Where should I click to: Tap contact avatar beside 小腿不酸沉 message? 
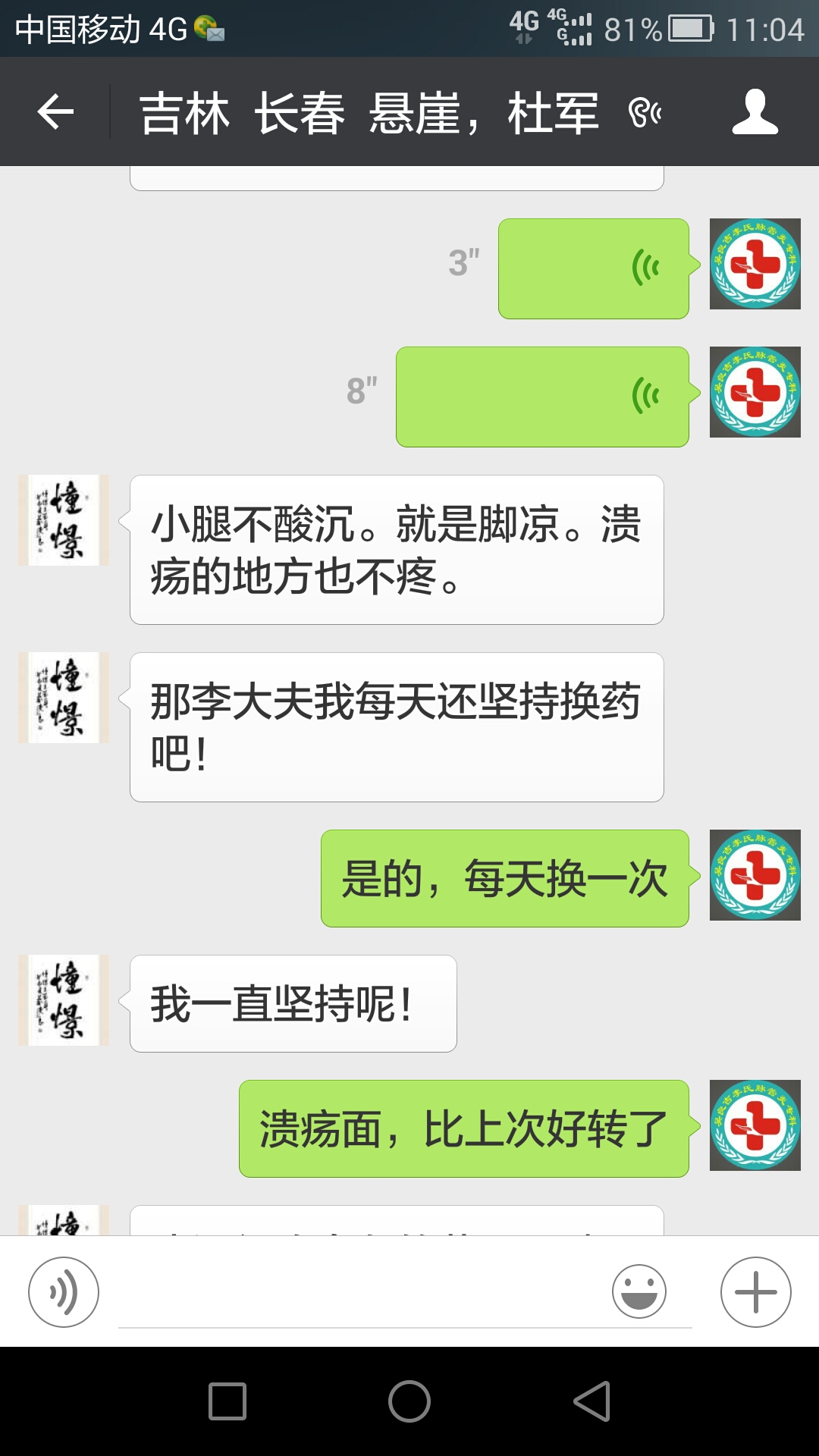tap(64, 520)
